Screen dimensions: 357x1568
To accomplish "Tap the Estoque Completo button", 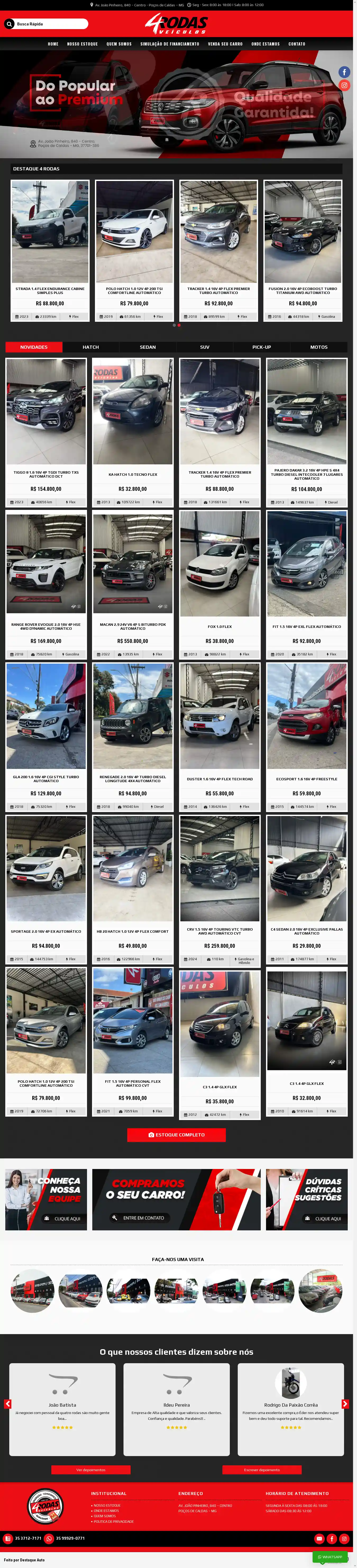I will click(x=176, y=1135).
